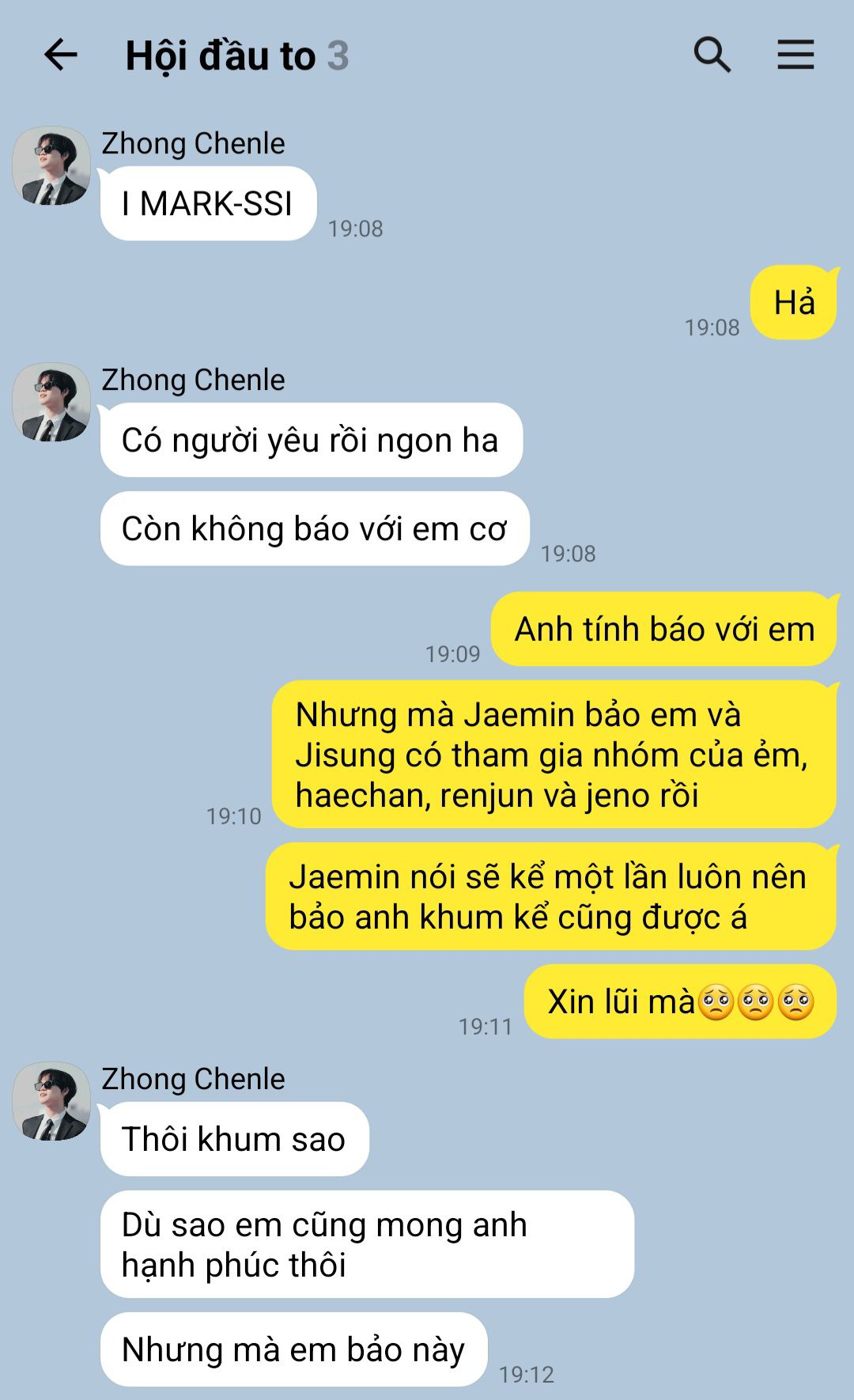Image resolution: width=854 pixels, height=1400 pixels.
Task: Search within this chat
Action: 712,55
